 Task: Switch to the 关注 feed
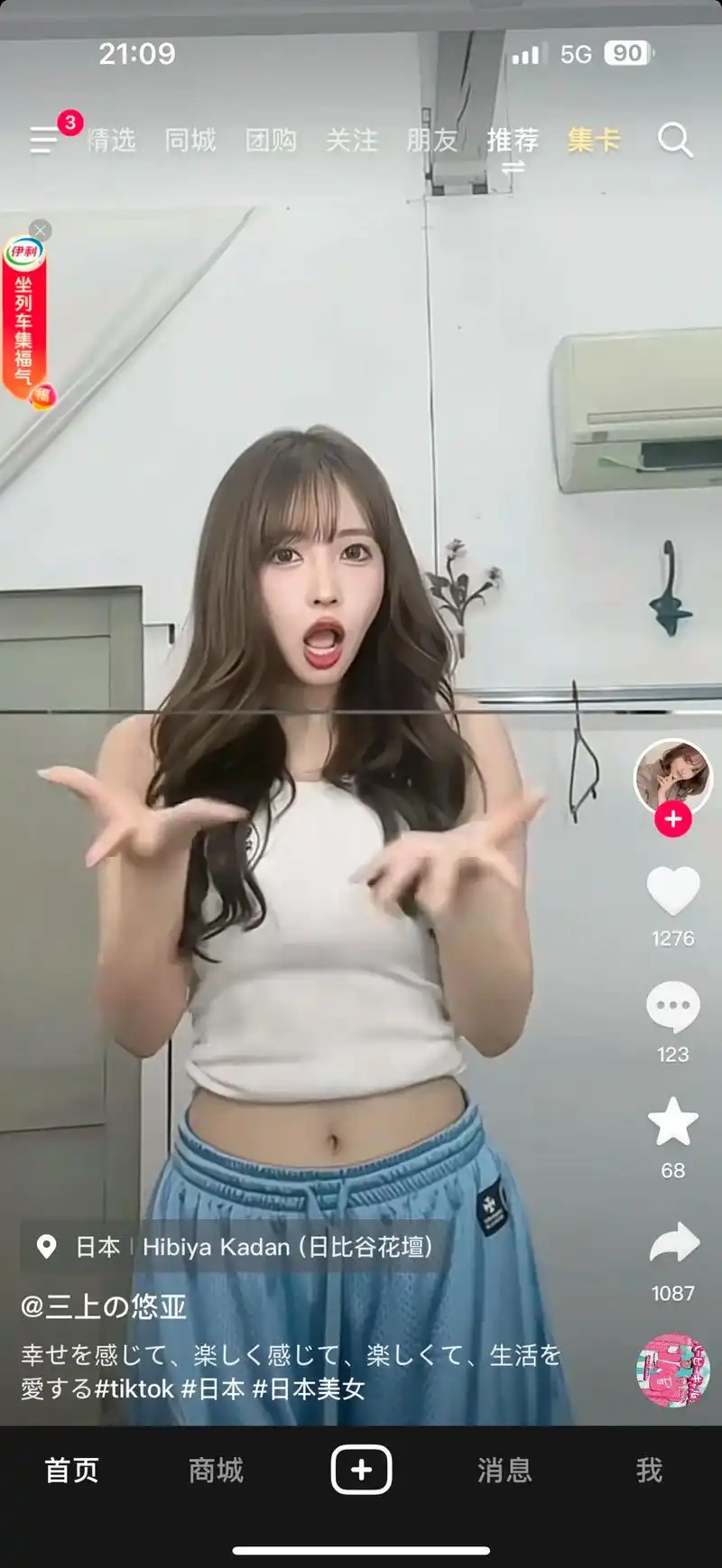[351, 142]
